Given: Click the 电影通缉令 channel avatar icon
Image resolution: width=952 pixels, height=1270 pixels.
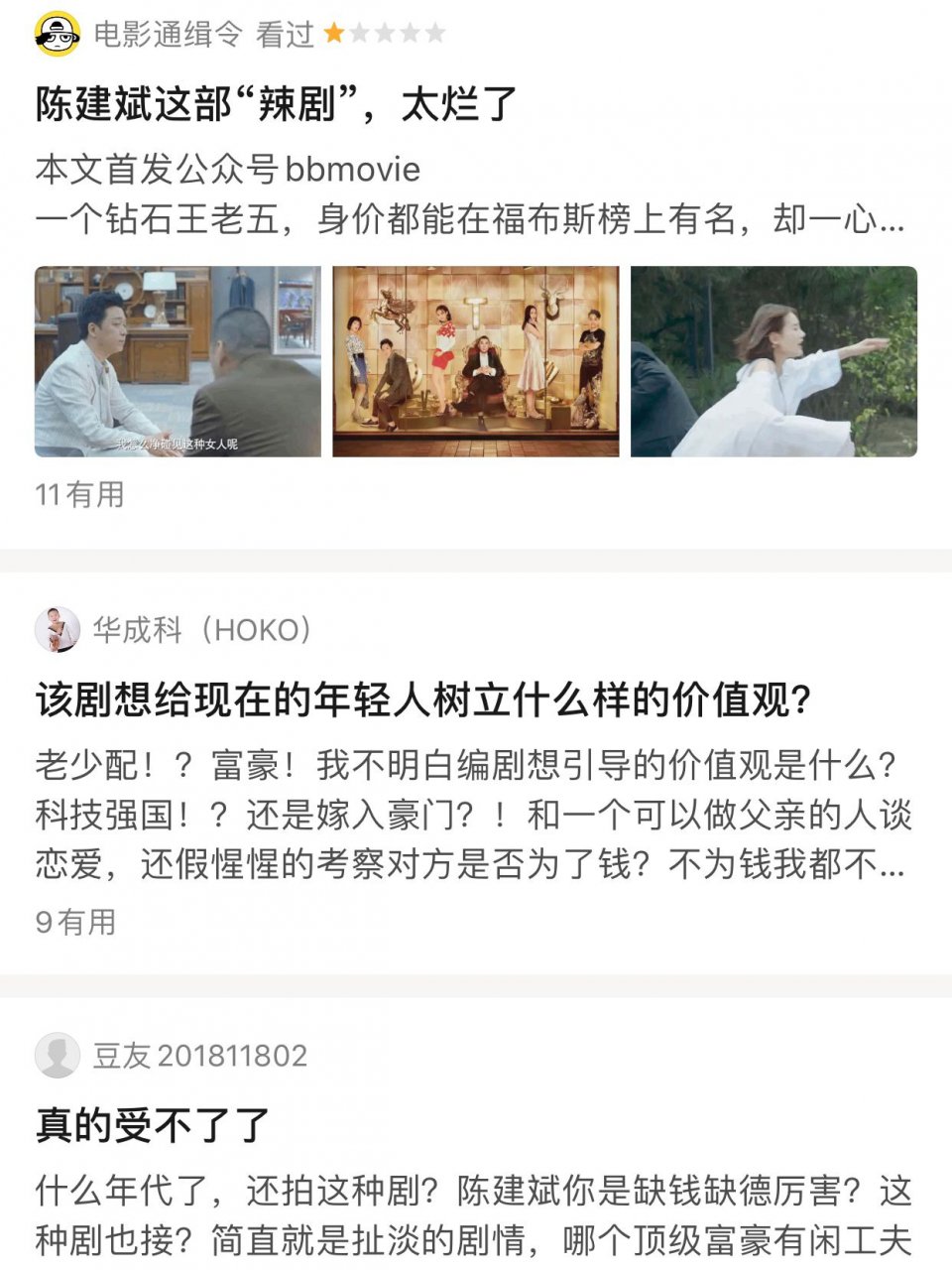Looking at the screenshot, I should click(x=58, y=30).
